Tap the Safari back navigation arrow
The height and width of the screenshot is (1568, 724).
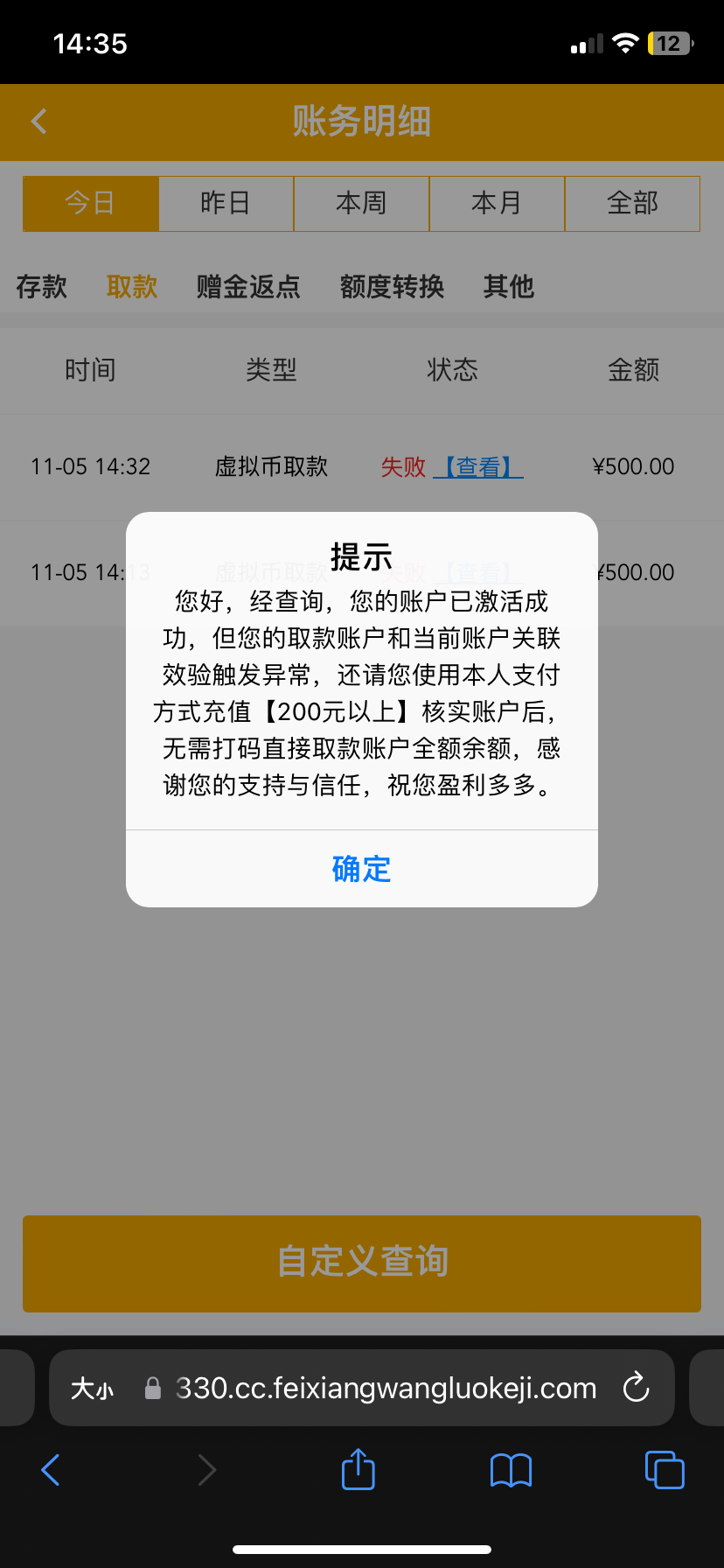(x=50, y=1470)
